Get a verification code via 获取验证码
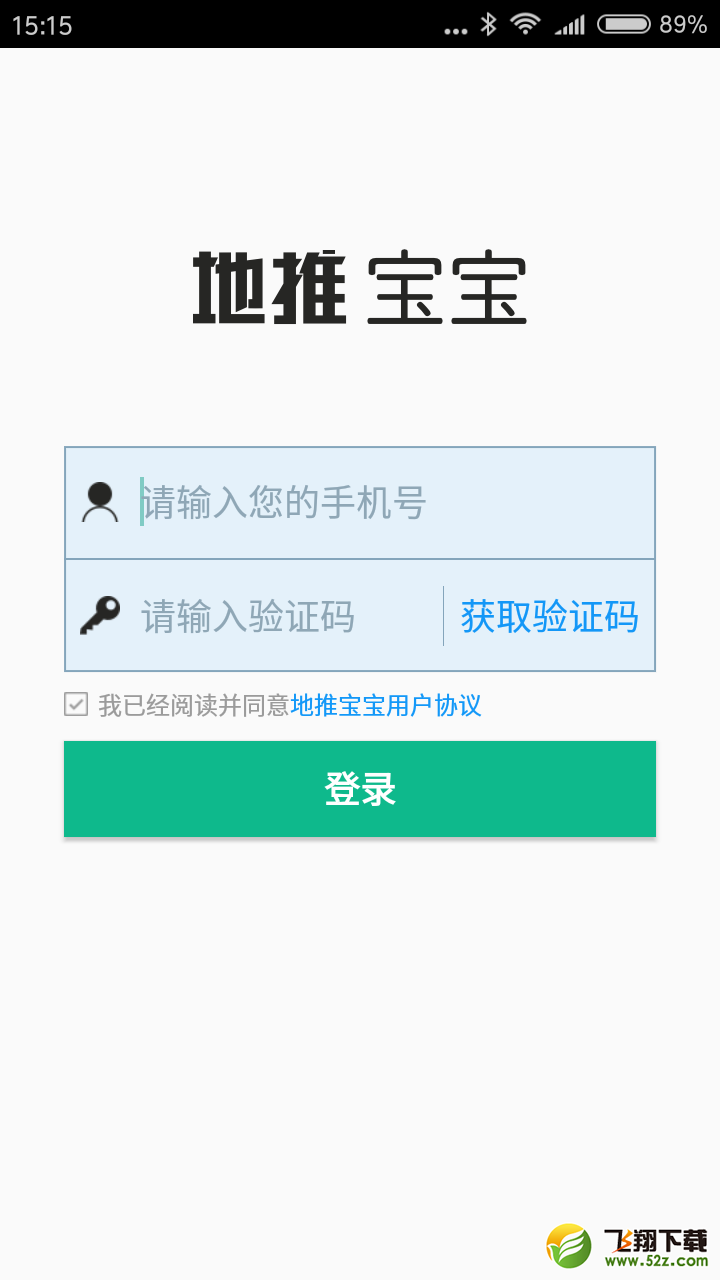Image resolution: width=720 pixels, height=1280 pixels. click(549, 616)
